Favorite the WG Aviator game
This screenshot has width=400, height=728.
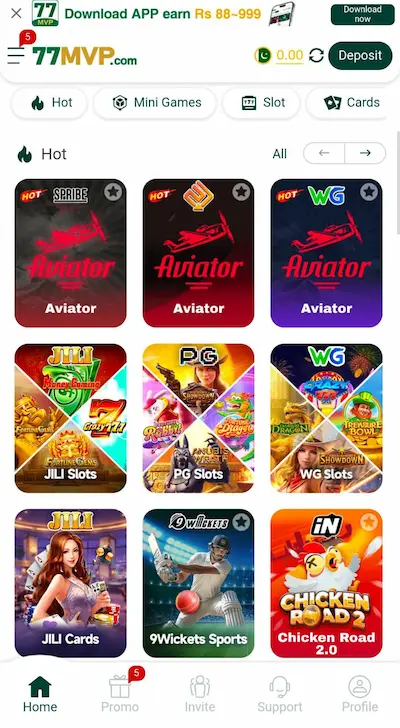[x=369, y=191]
